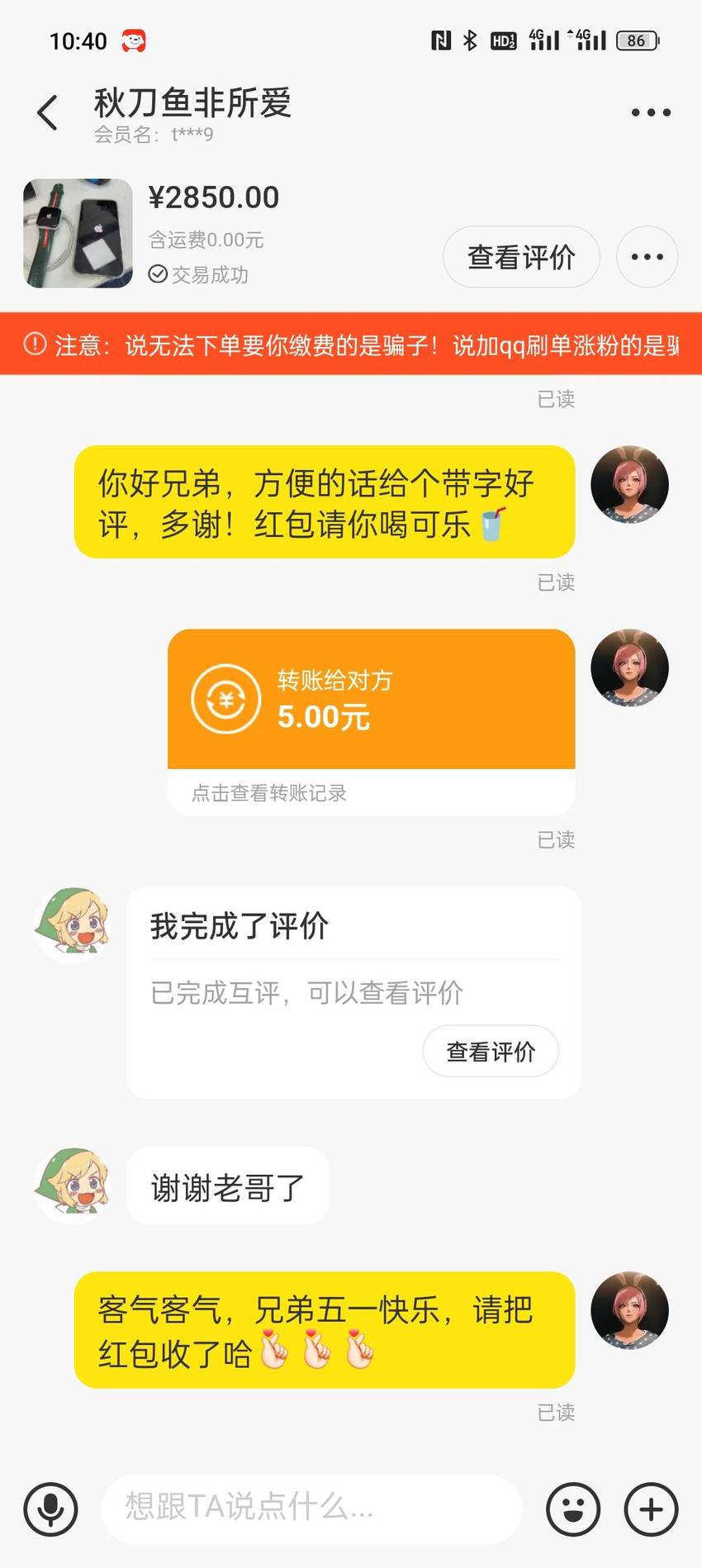Open the plus attachment menu
Image resolution: width=702 pixels, height=1568 pixels.
[651, 1509]
